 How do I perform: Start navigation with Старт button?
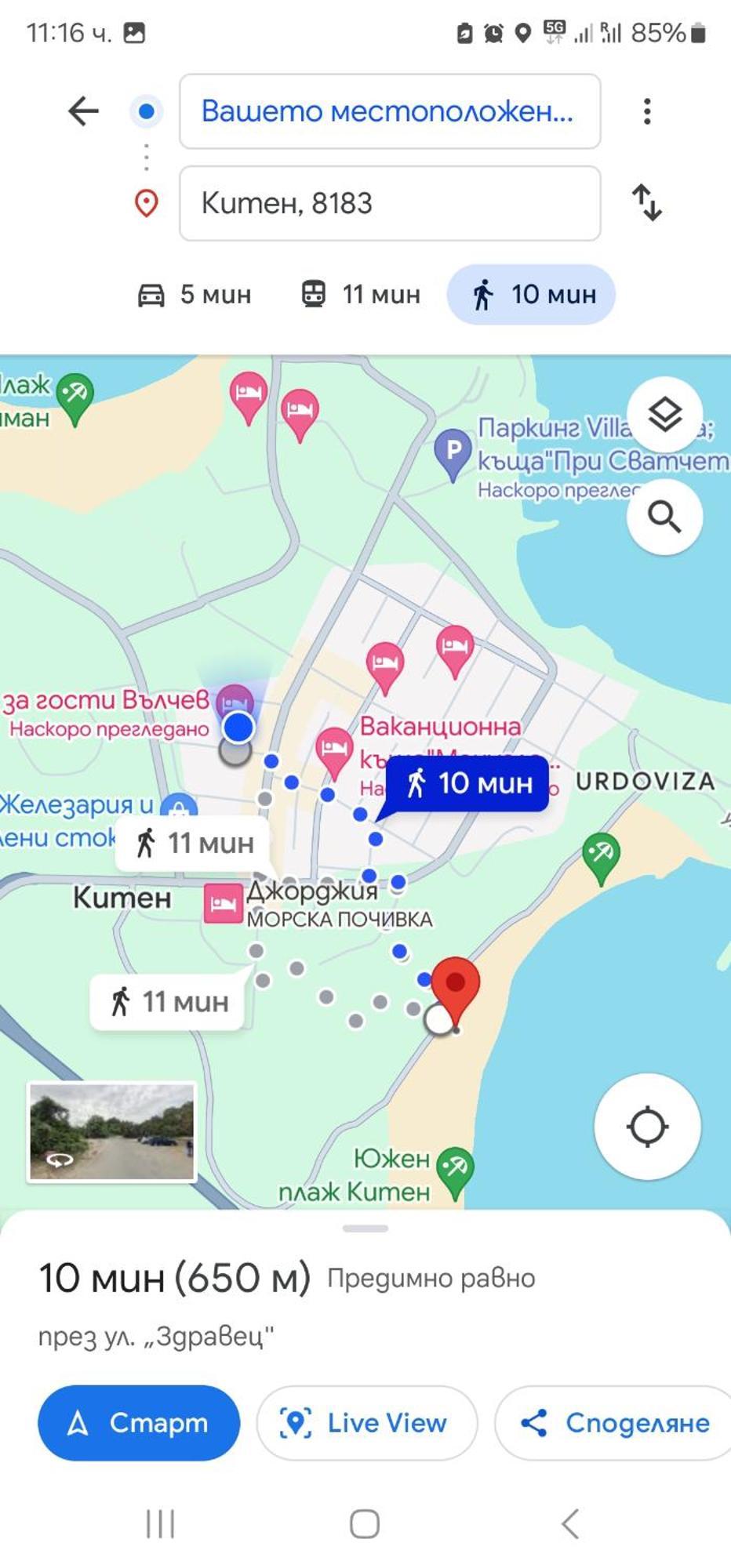[139, 1423]
